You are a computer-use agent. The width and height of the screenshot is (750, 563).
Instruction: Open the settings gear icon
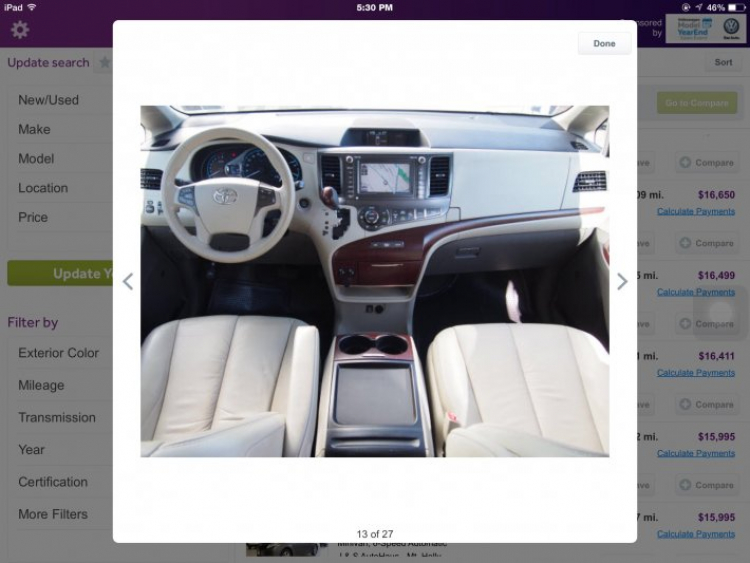tap(20, 29)
